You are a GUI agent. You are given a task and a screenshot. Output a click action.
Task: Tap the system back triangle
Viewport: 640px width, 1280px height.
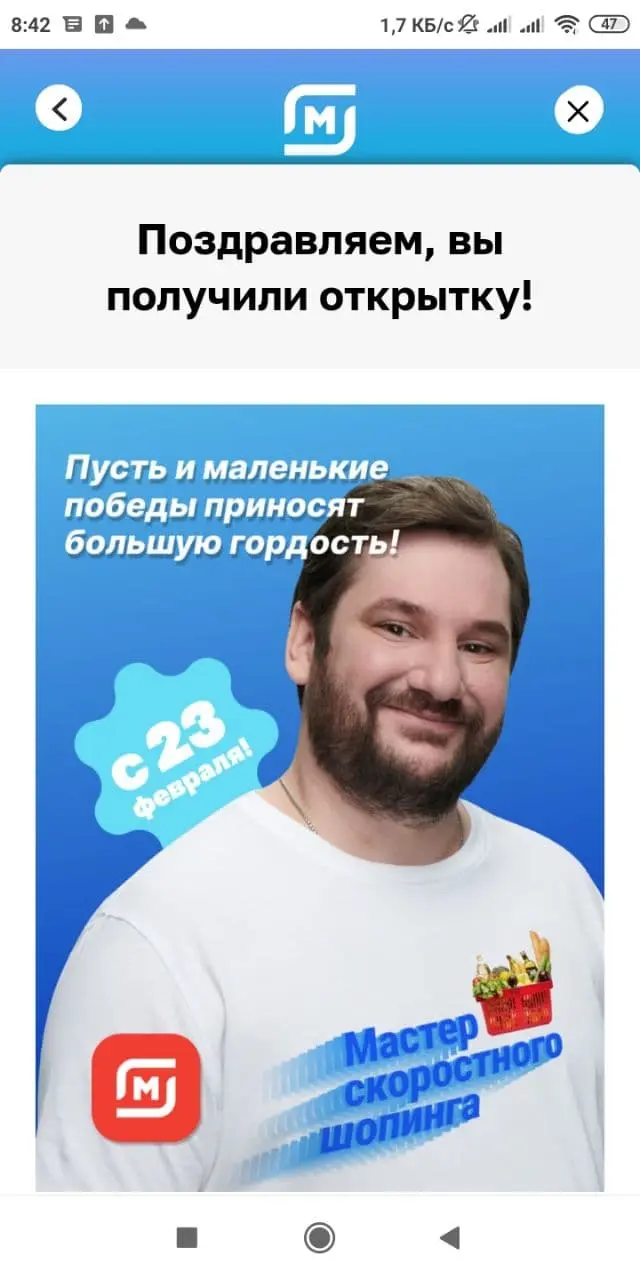[x=449, y=1238]
